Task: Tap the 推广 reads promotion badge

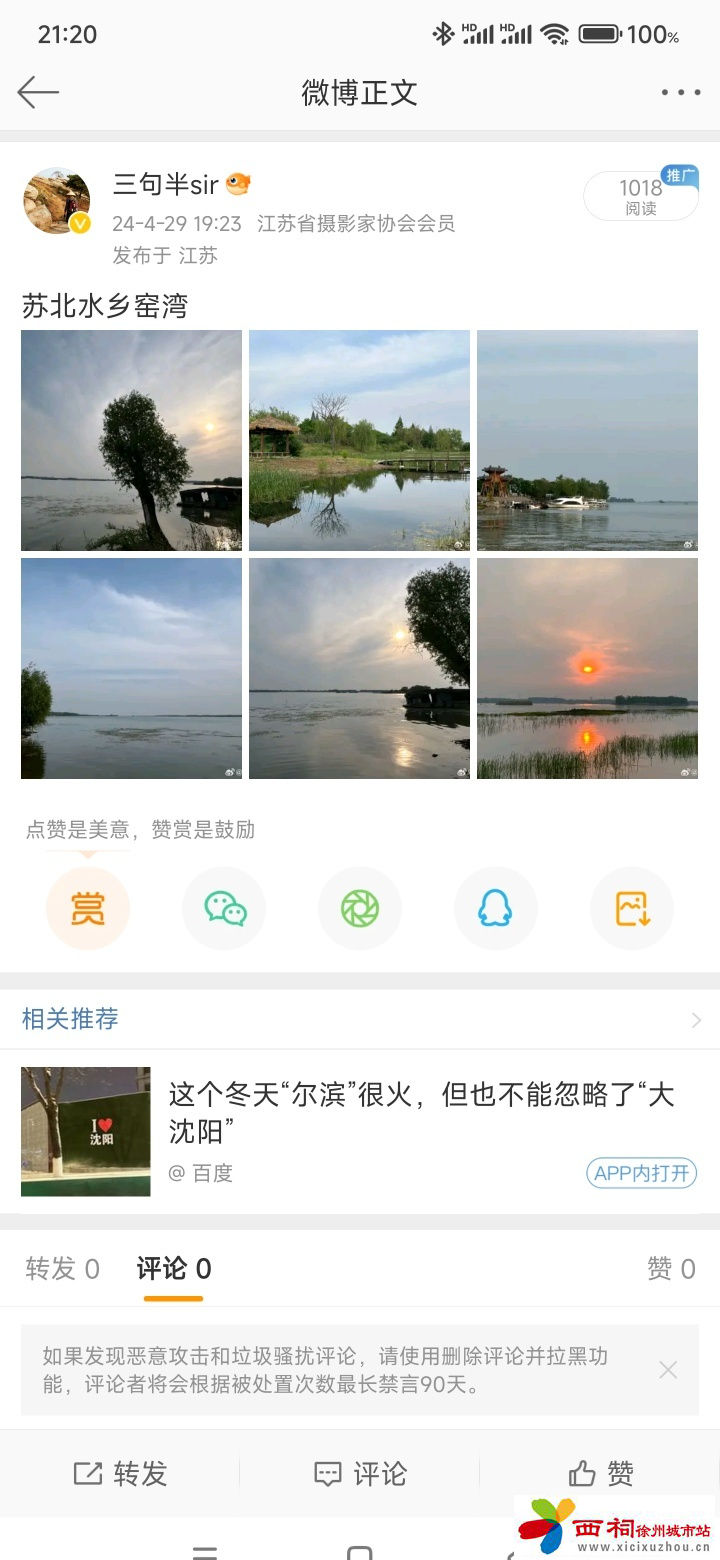Action: coord(641,195)
